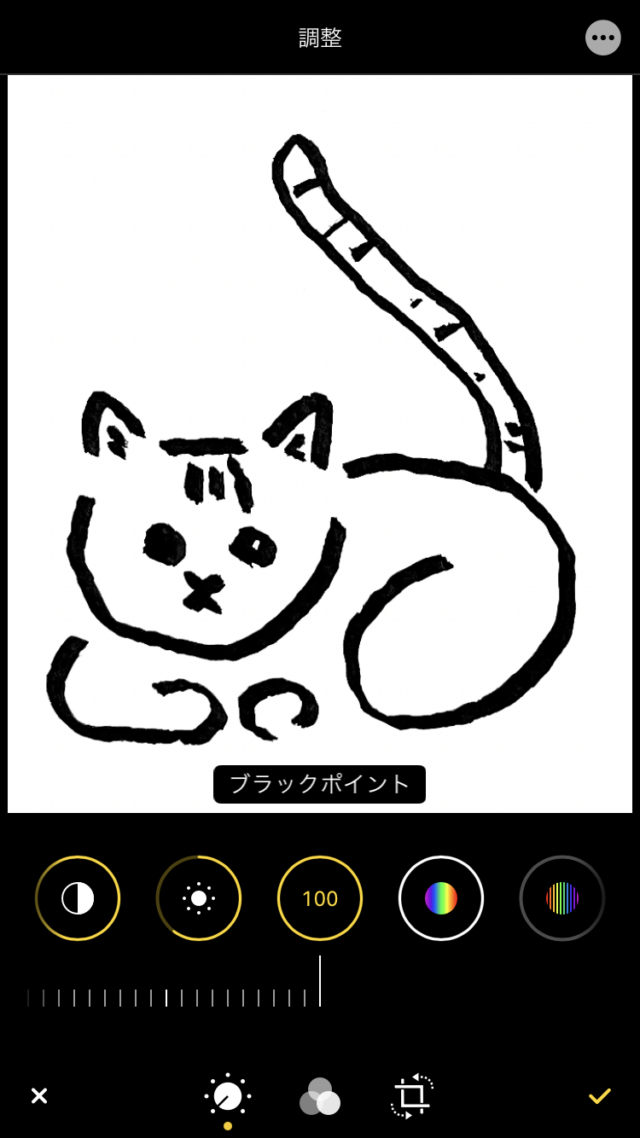640x1138 pixels.
Task: Select the contrast adjustment dial
Action: [x=78, y=898]
